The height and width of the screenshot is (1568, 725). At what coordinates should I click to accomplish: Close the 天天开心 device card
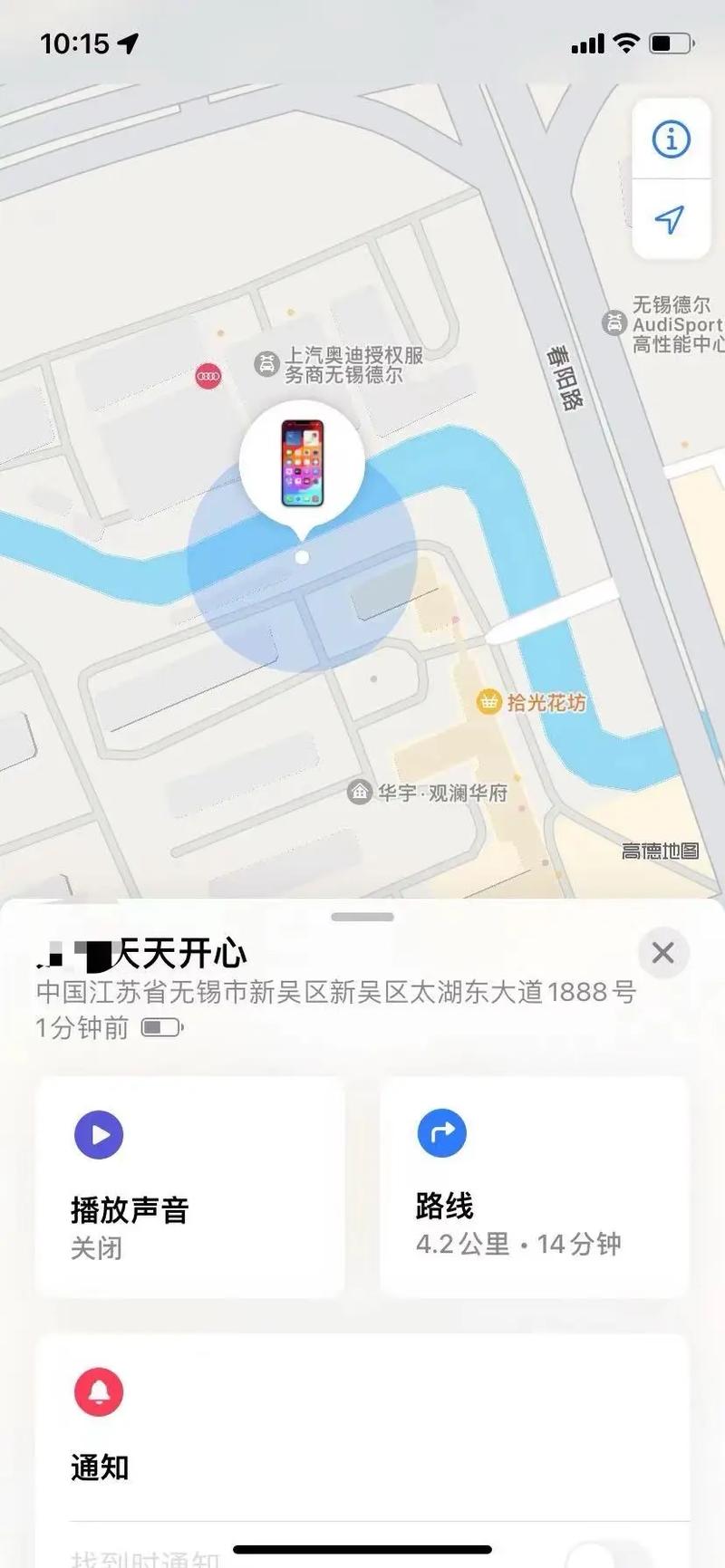click(x=662, y=953)
